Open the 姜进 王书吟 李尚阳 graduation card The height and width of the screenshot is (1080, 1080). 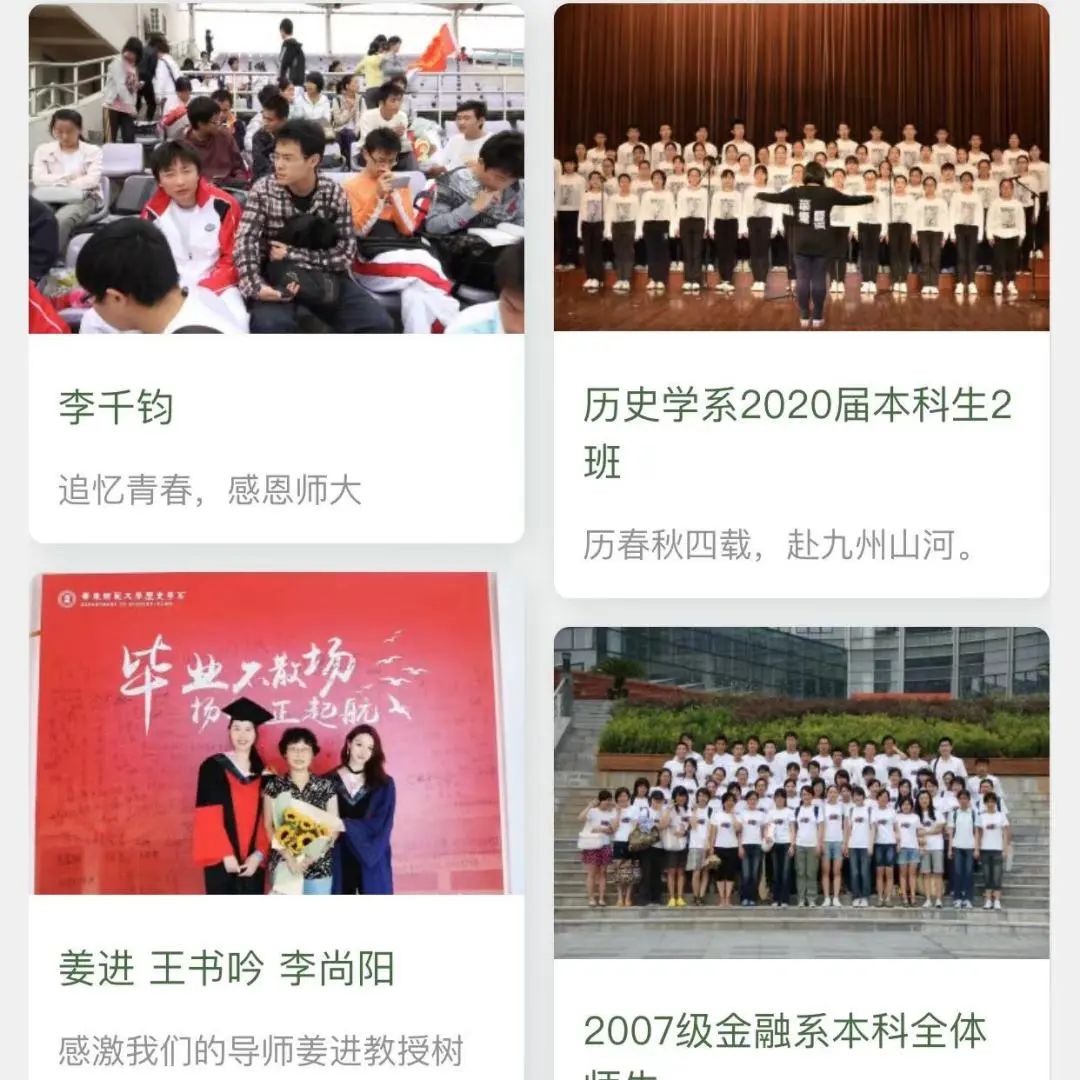(x=227, y=969)
